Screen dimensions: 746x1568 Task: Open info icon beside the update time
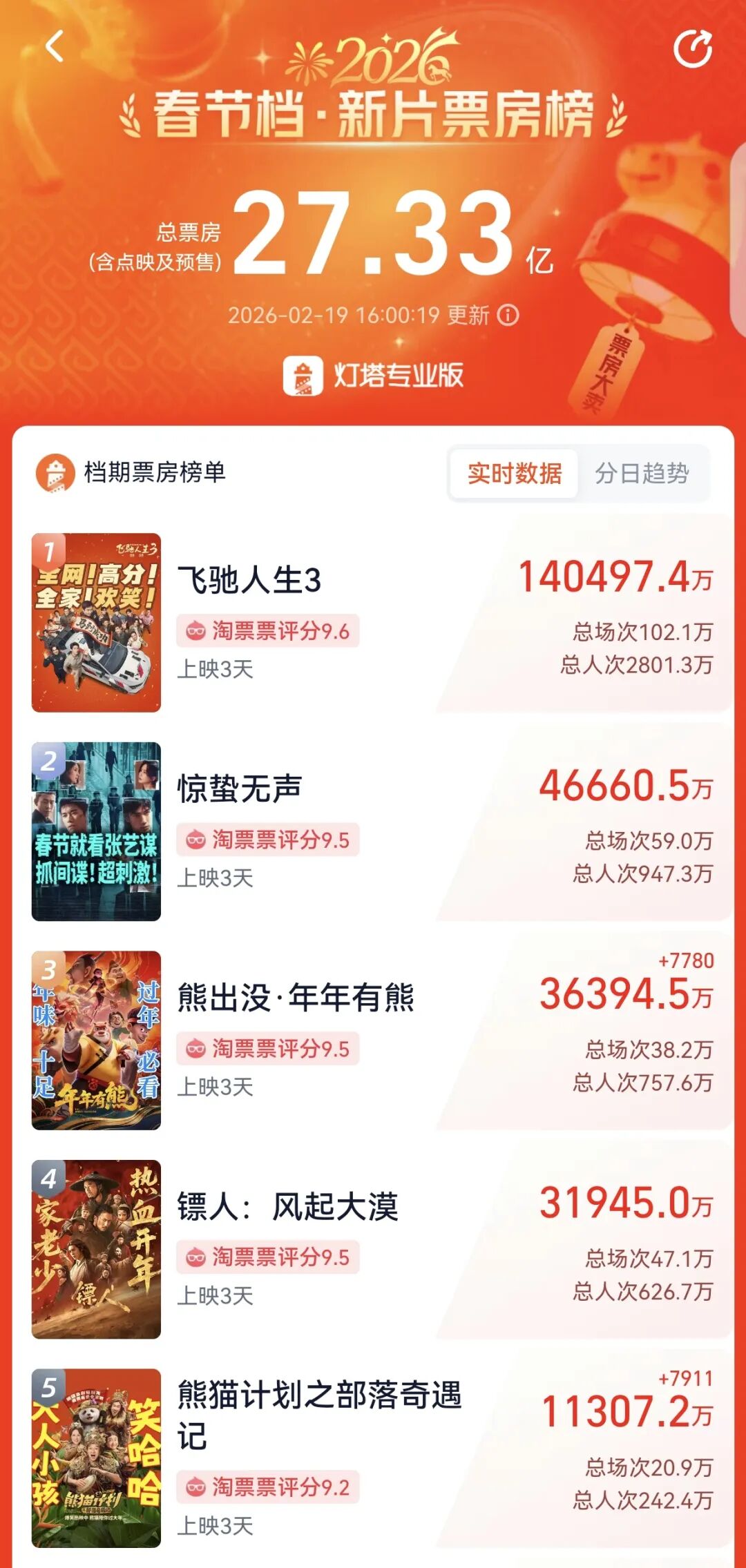[508, 316]
